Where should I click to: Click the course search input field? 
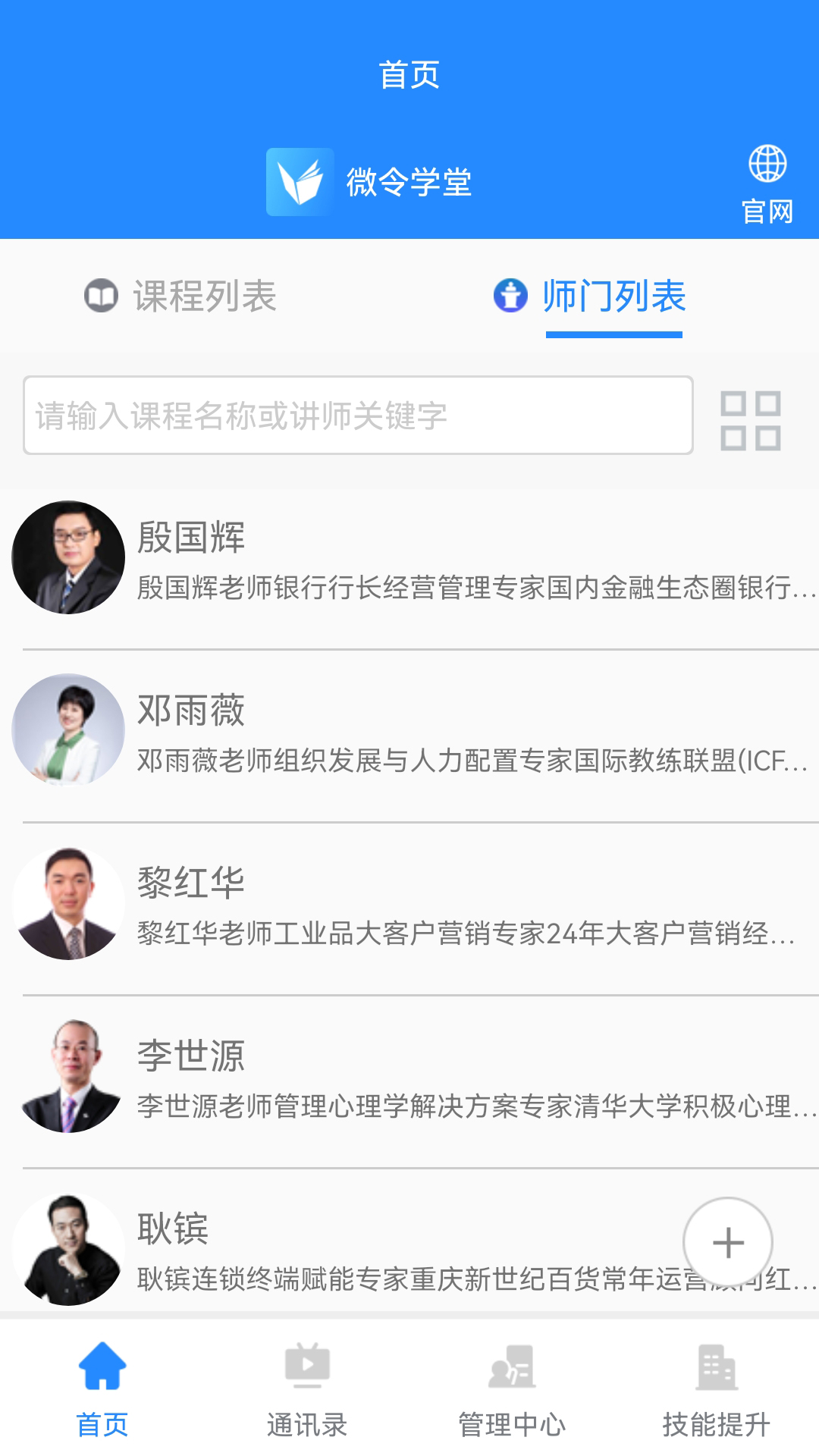[360, 415]
